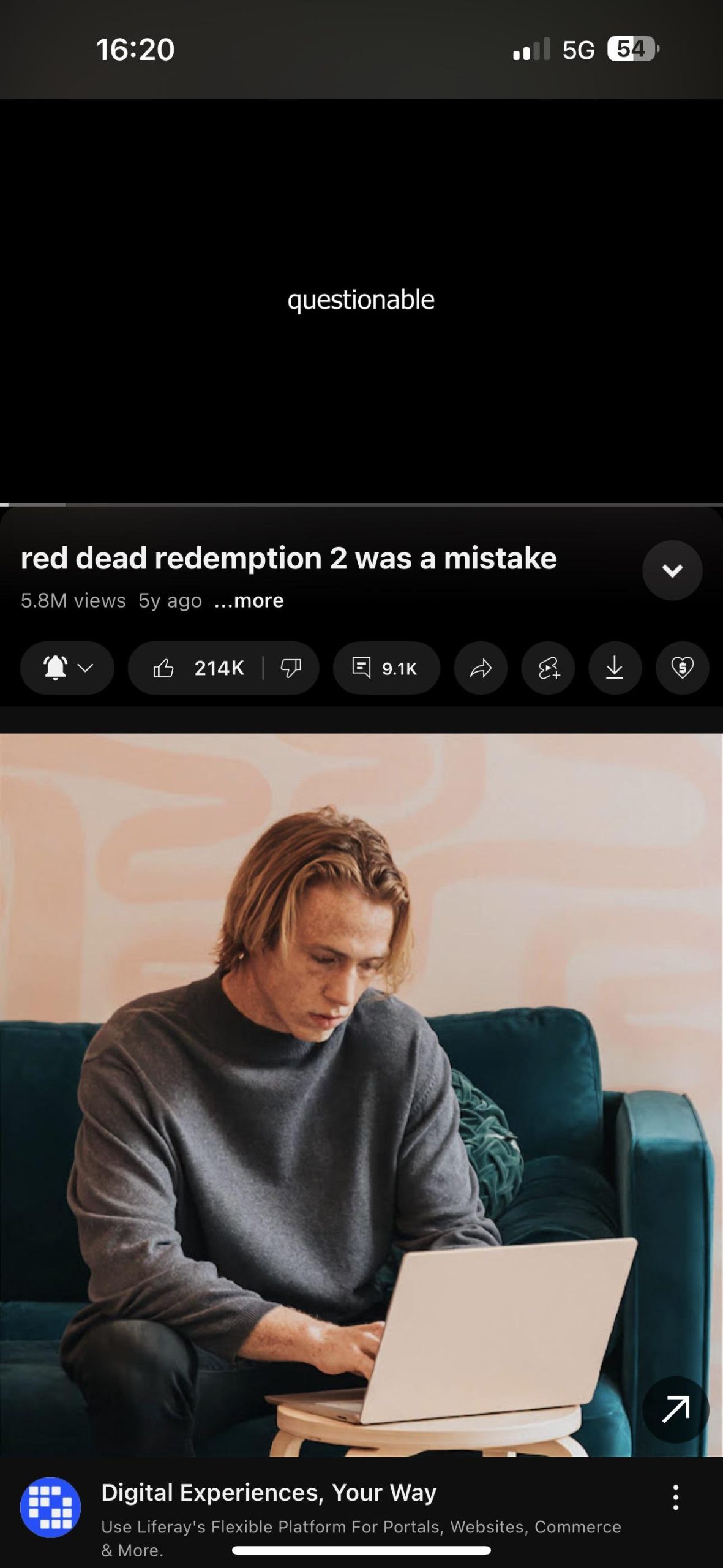Expand the video description chevron
Image resolution: width=723 pixels, height=1568 pixels.
click(672, 570)
